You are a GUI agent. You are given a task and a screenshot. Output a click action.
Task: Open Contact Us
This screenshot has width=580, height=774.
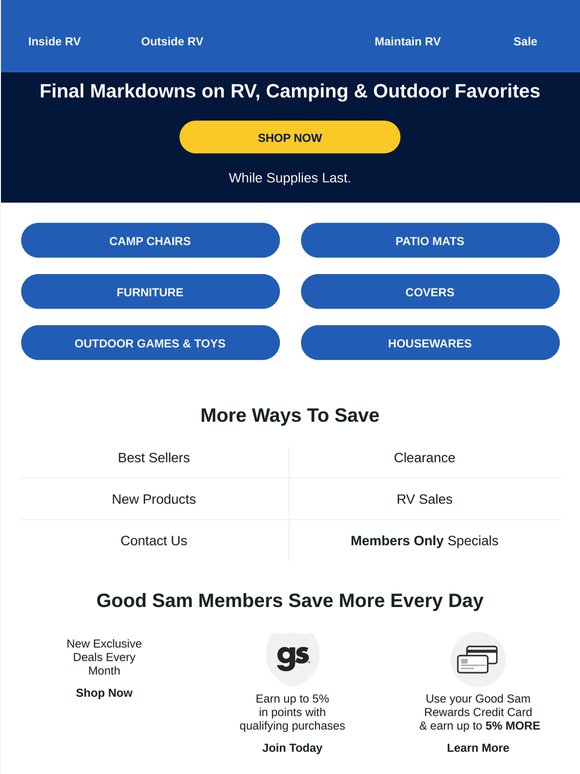click(x=154, y=541)
